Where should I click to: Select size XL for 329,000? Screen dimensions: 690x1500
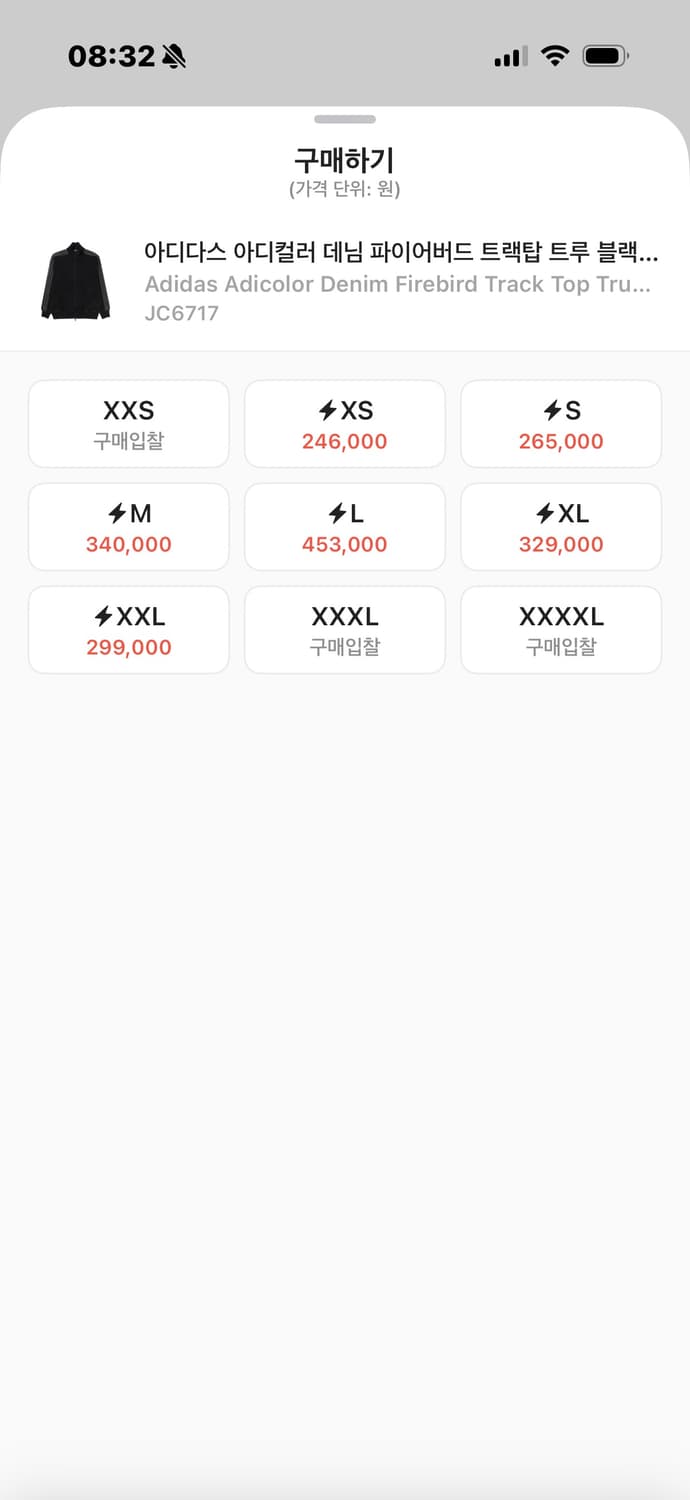[x=561, y=527]
